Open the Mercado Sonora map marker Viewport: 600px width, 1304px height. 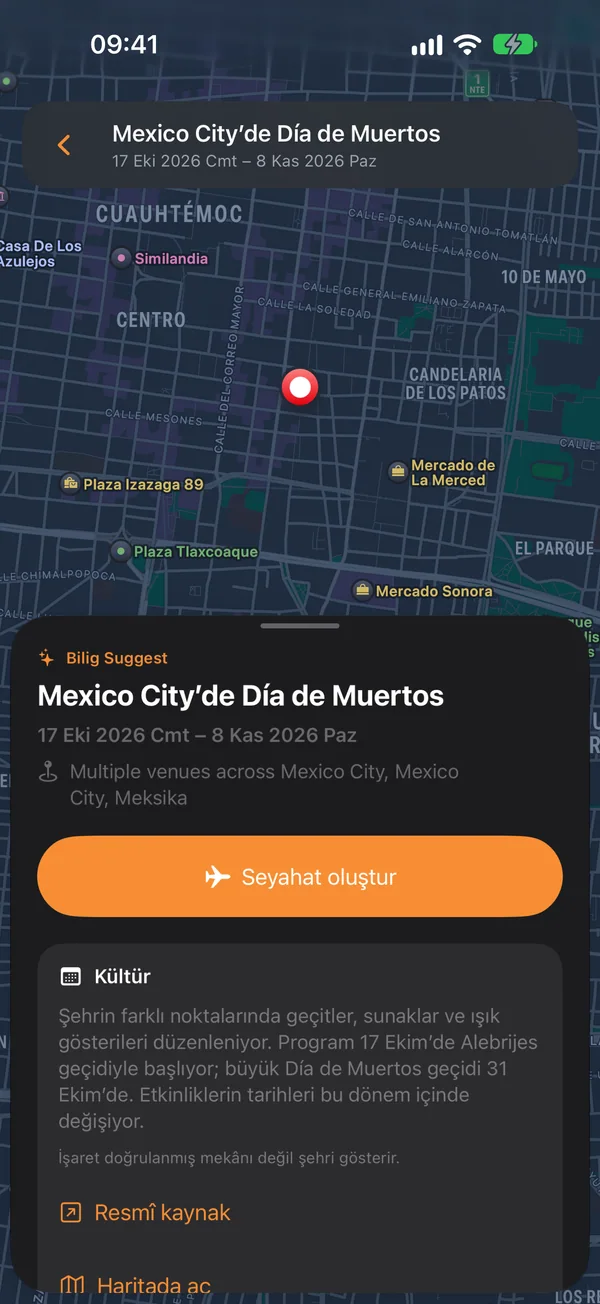coord(423,591)
